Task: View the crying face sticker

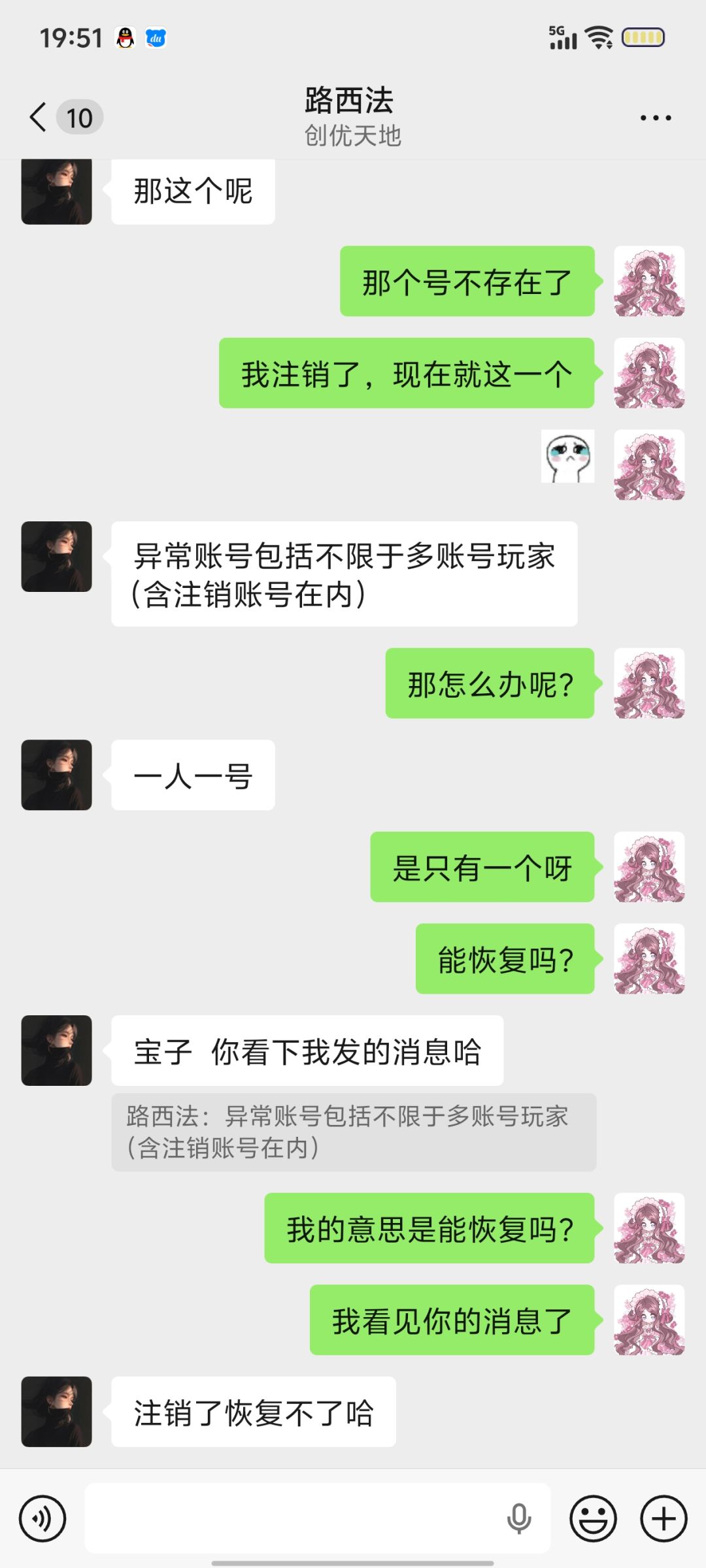Action: 567,457
